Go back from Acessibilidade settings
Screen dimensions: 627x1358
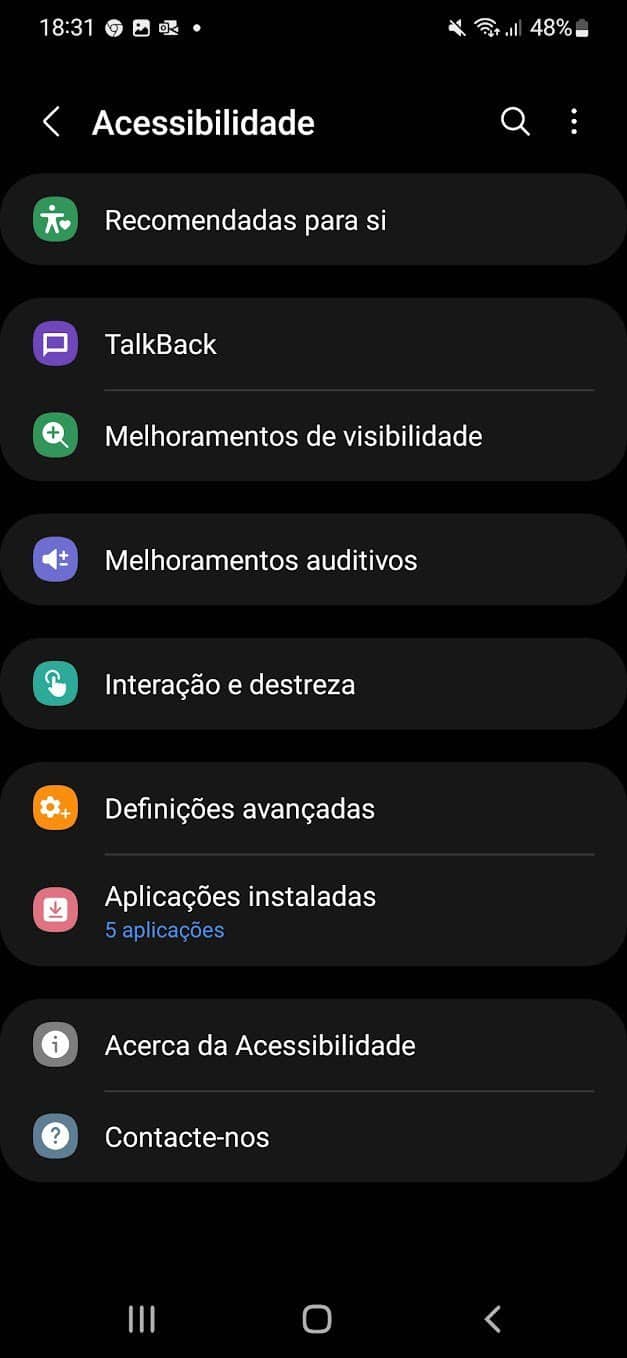click(51, 123)
